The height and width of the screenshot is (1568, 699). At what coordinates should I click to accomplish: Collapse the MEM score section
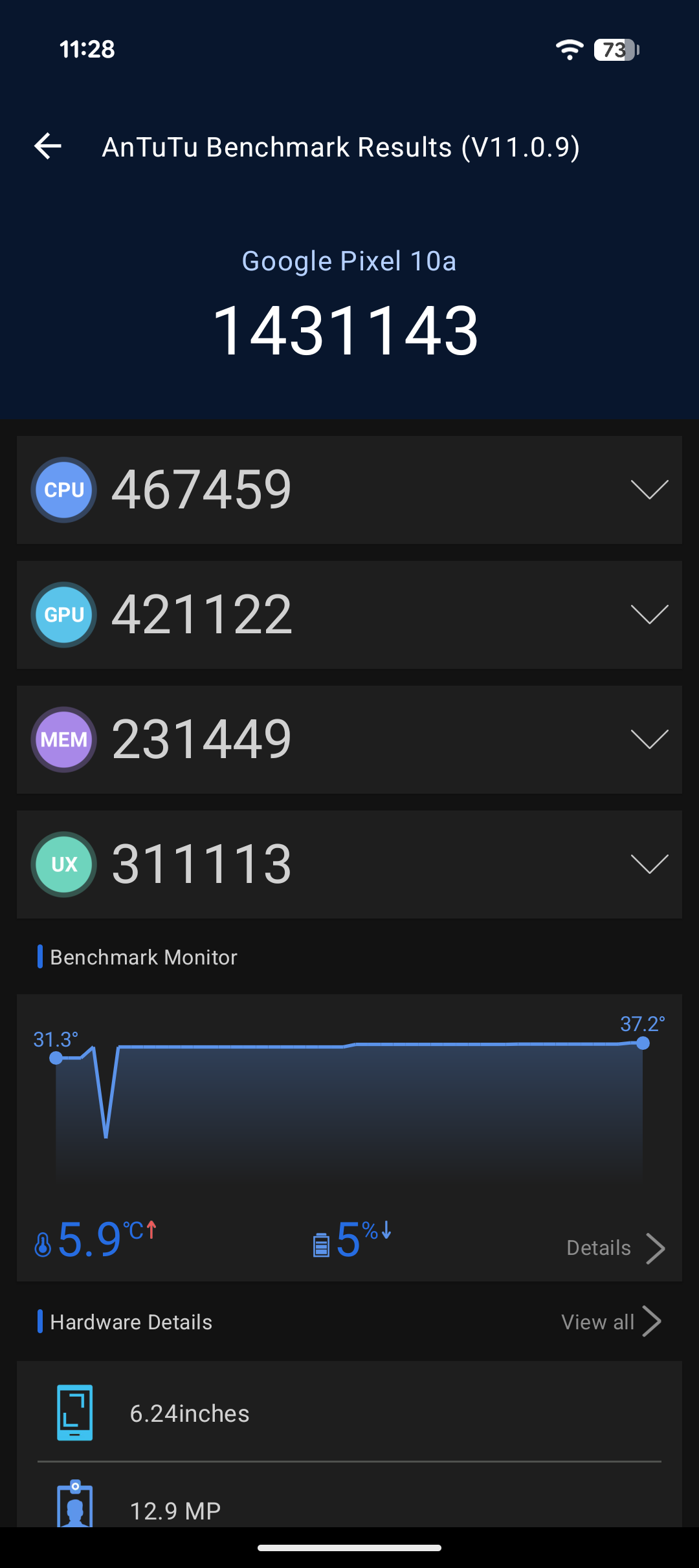tap(651, 739)
